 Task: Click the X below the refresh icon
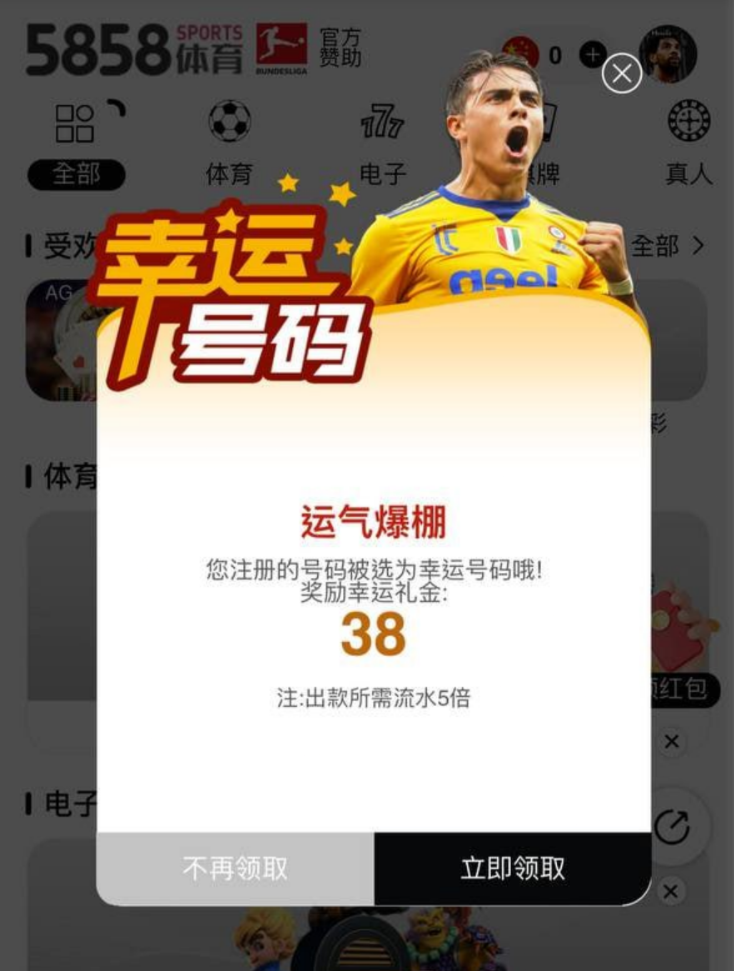[671, 889]
